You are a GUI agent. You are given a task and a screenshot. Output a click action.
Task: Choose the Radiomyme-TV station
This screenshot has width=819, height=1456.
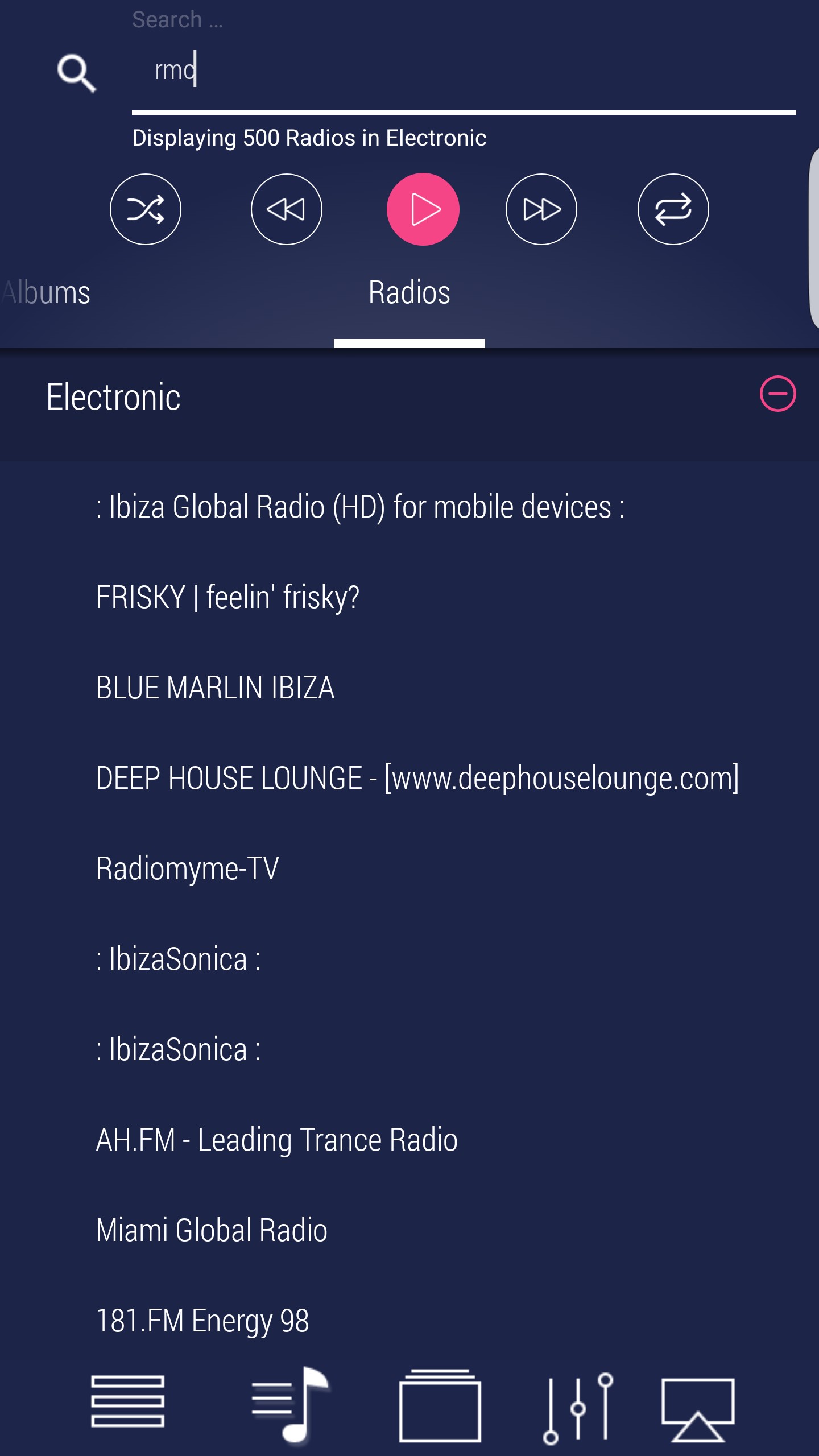tap(187, 868)
